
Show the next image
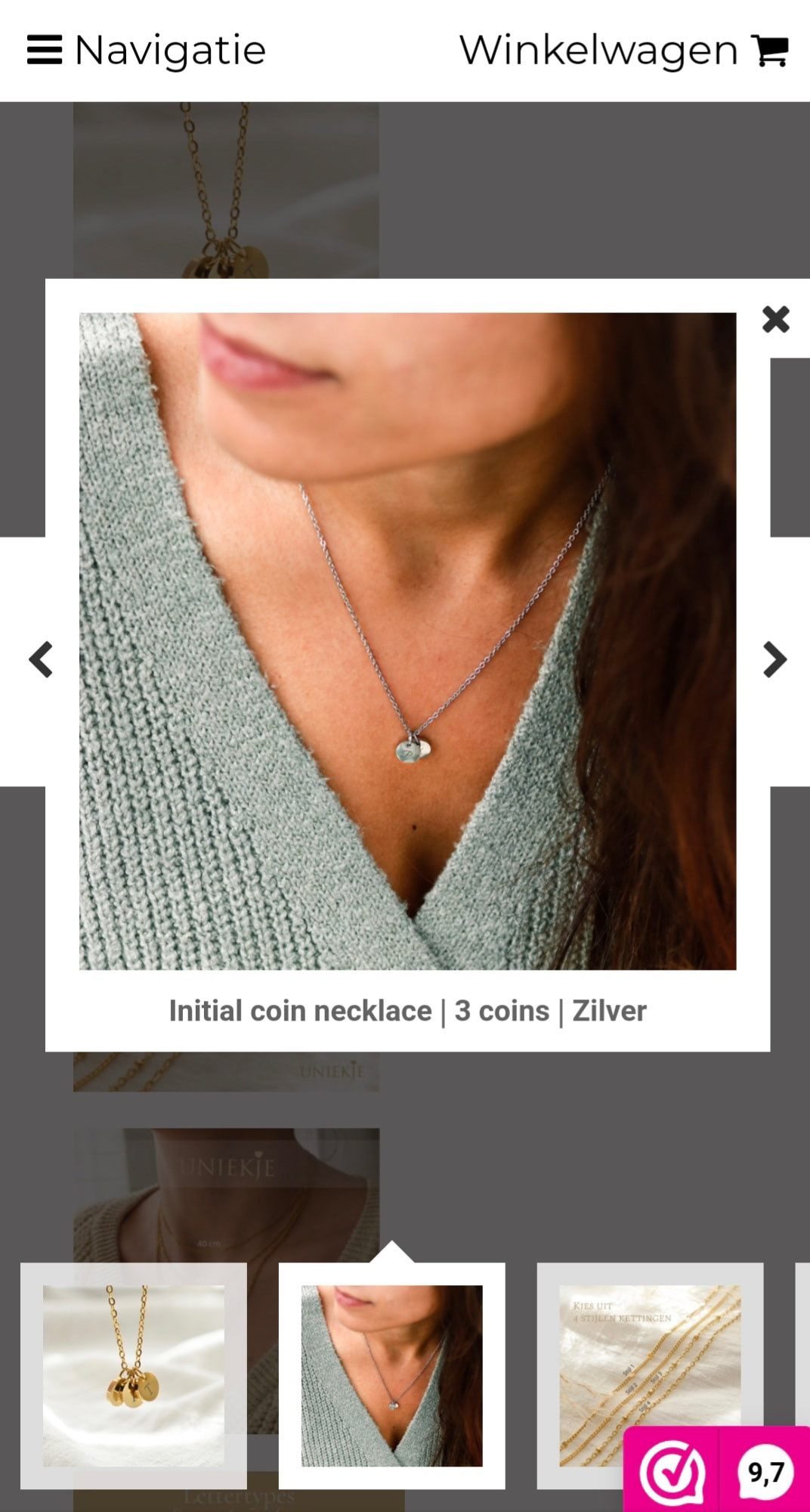774,659
